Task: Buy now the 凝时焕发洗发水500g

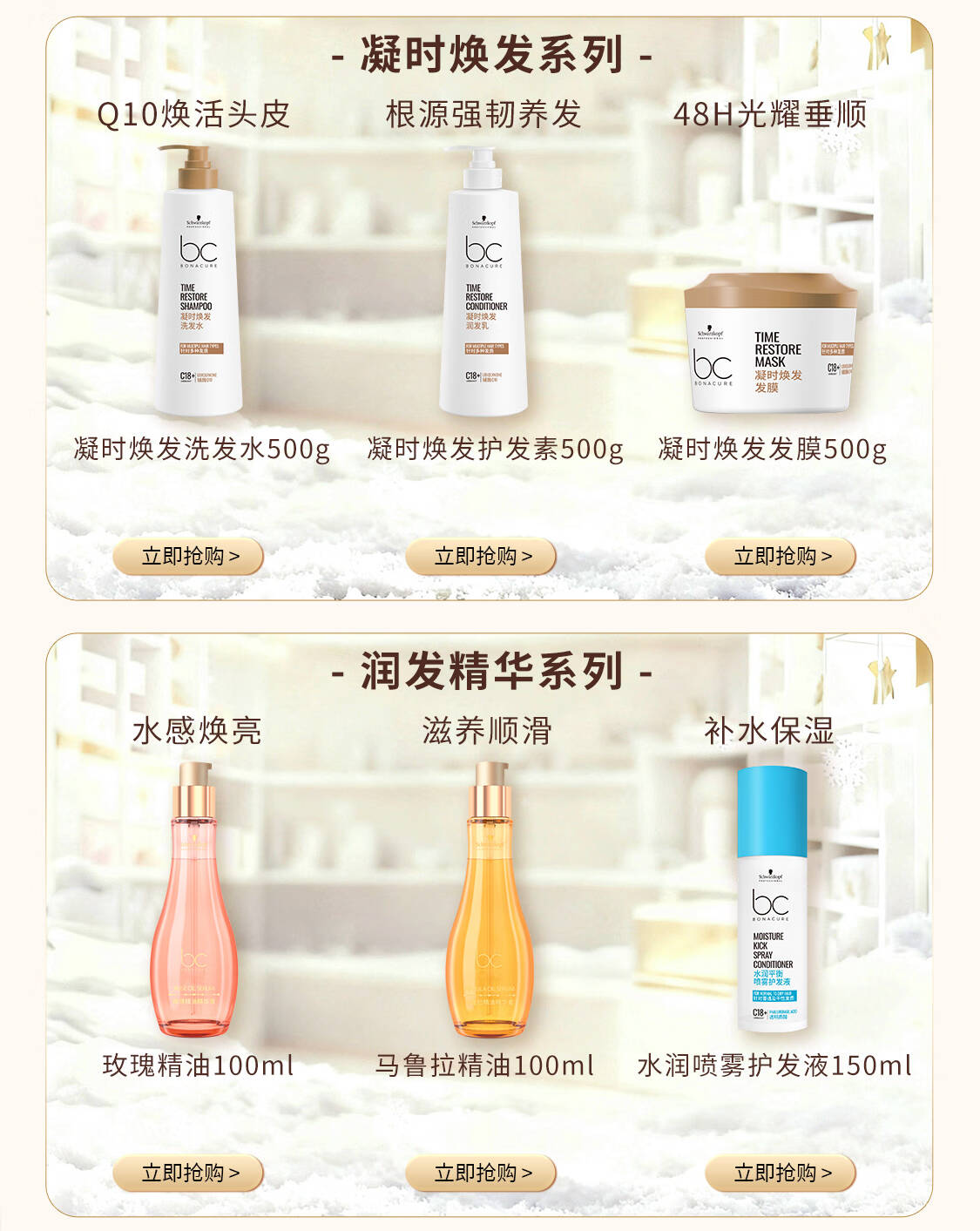Action: 188,557
